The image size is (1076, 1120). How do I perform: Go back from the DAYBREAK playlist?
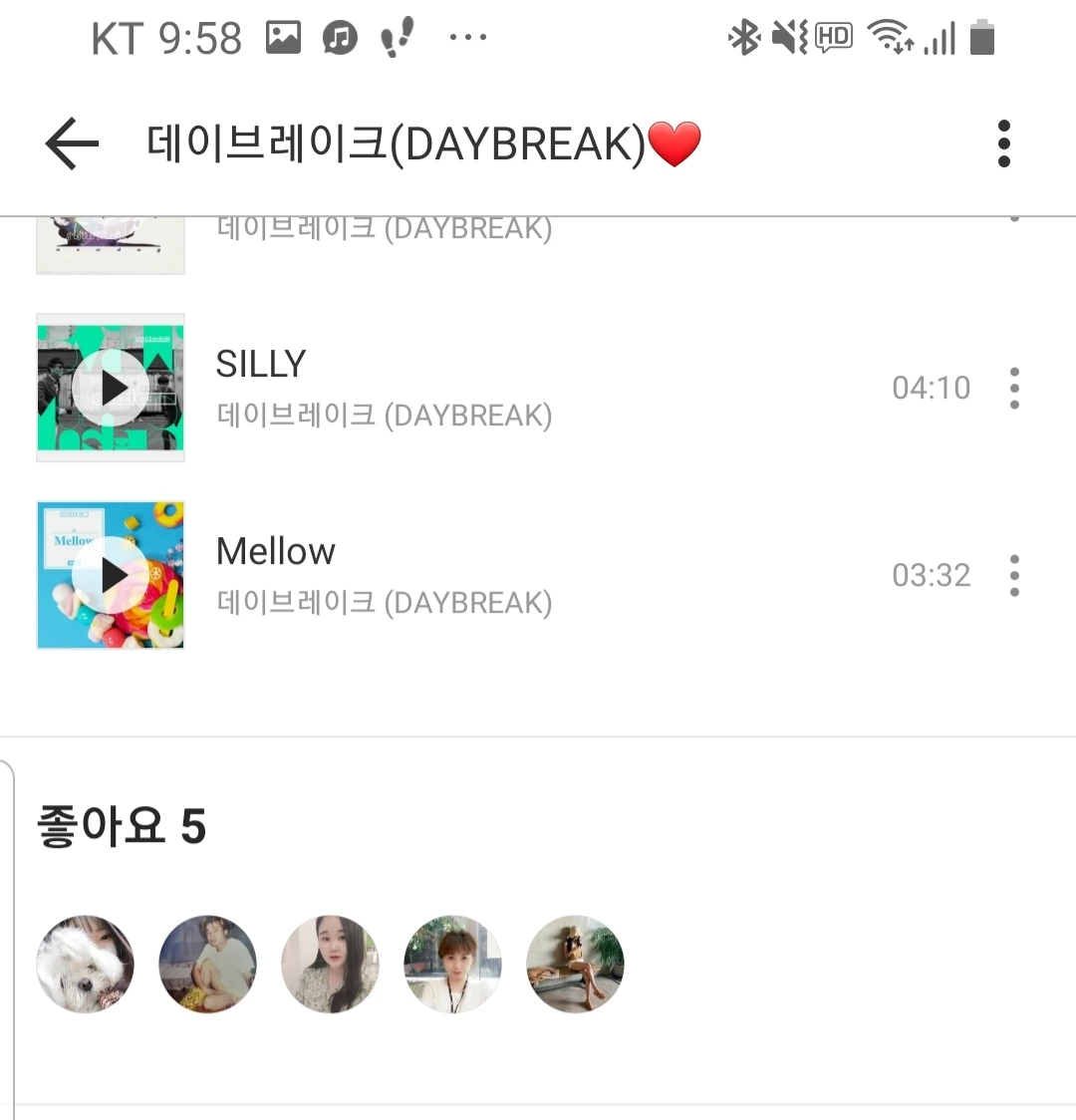pos(72,143)
